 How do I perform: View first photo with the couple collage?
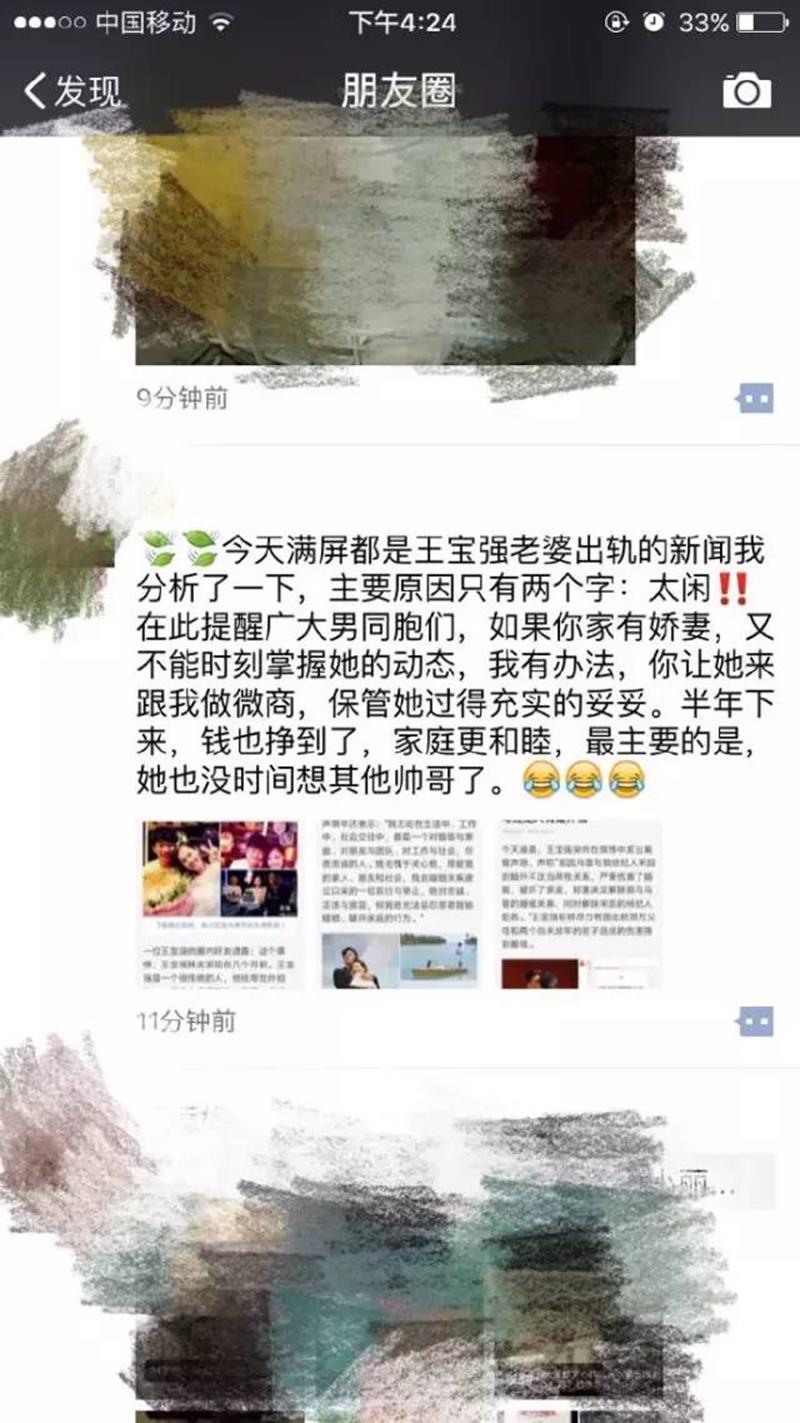tap(220, 904)
